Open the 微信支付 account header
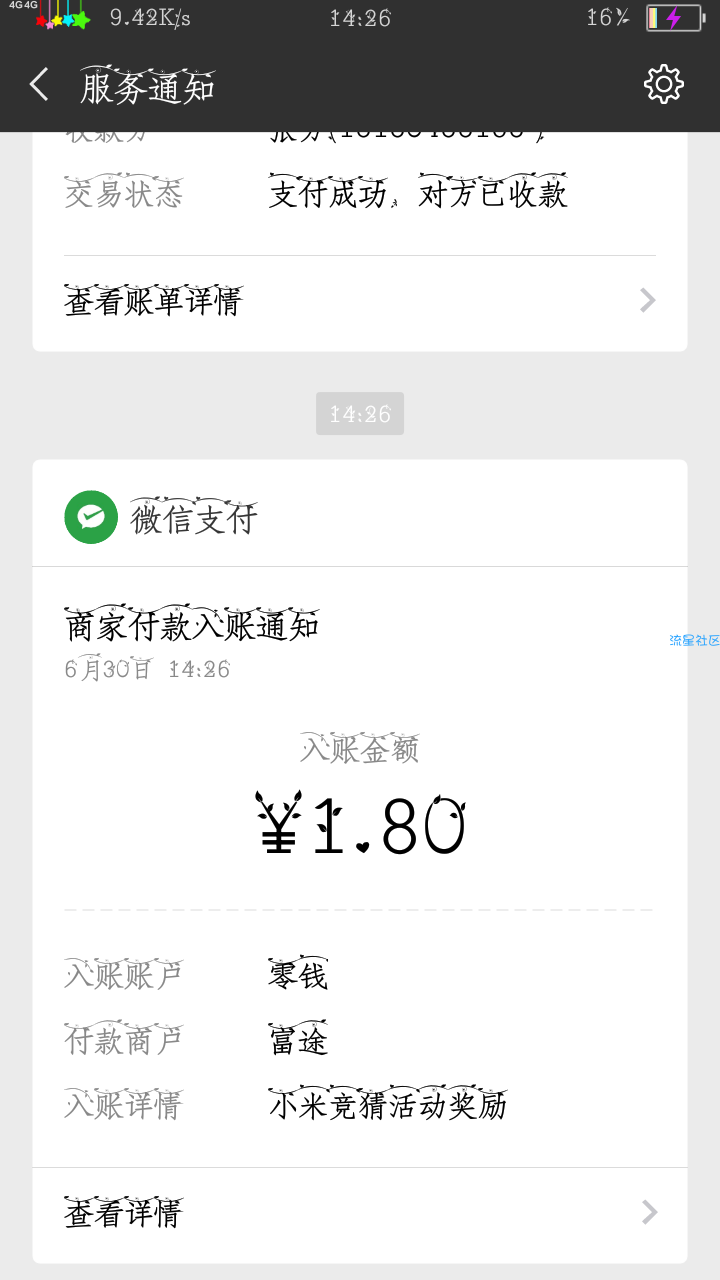 360,518
